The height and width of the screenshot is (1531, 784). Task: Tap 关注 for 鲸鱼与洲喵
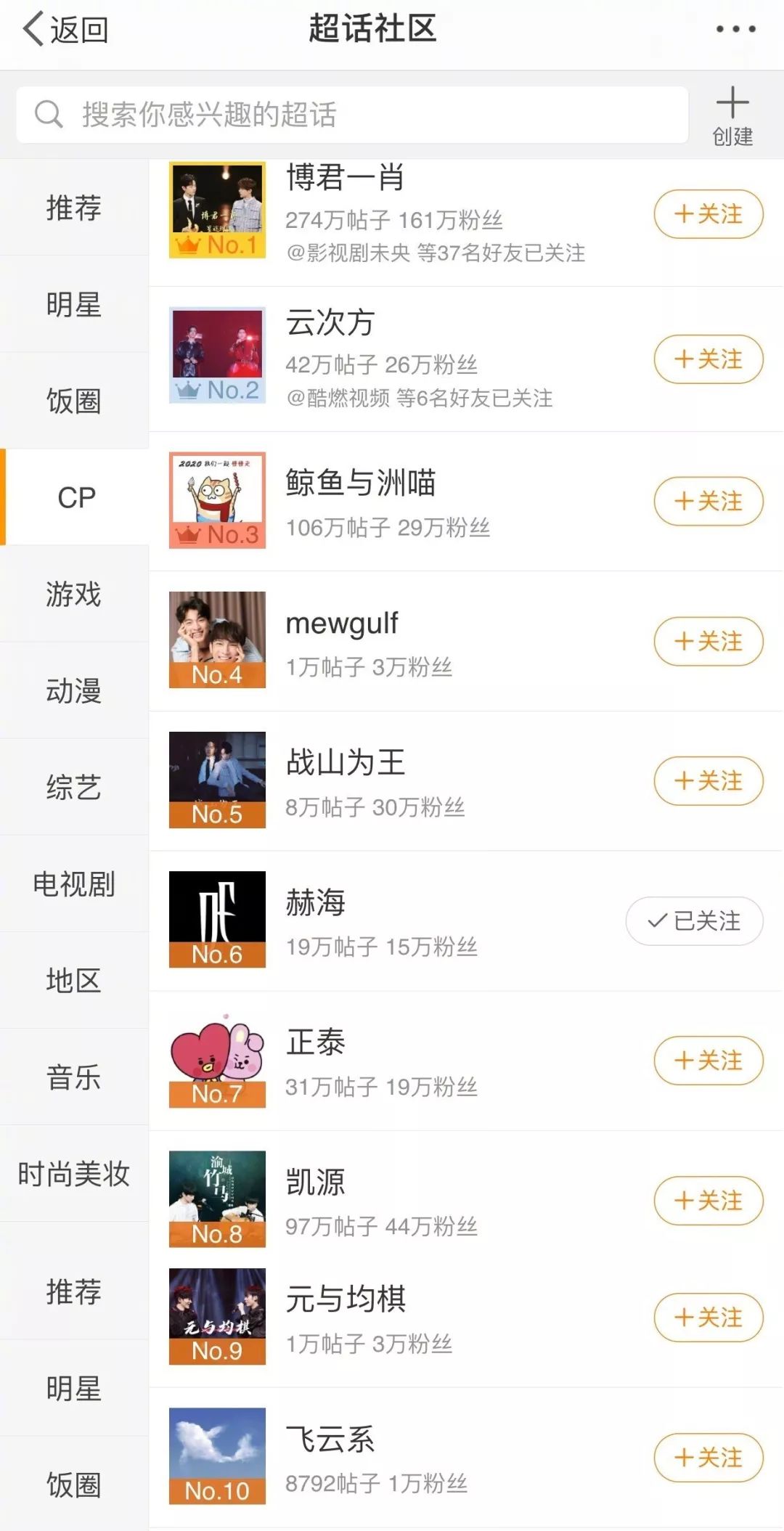pyautogui.click(x=708, y=501)
